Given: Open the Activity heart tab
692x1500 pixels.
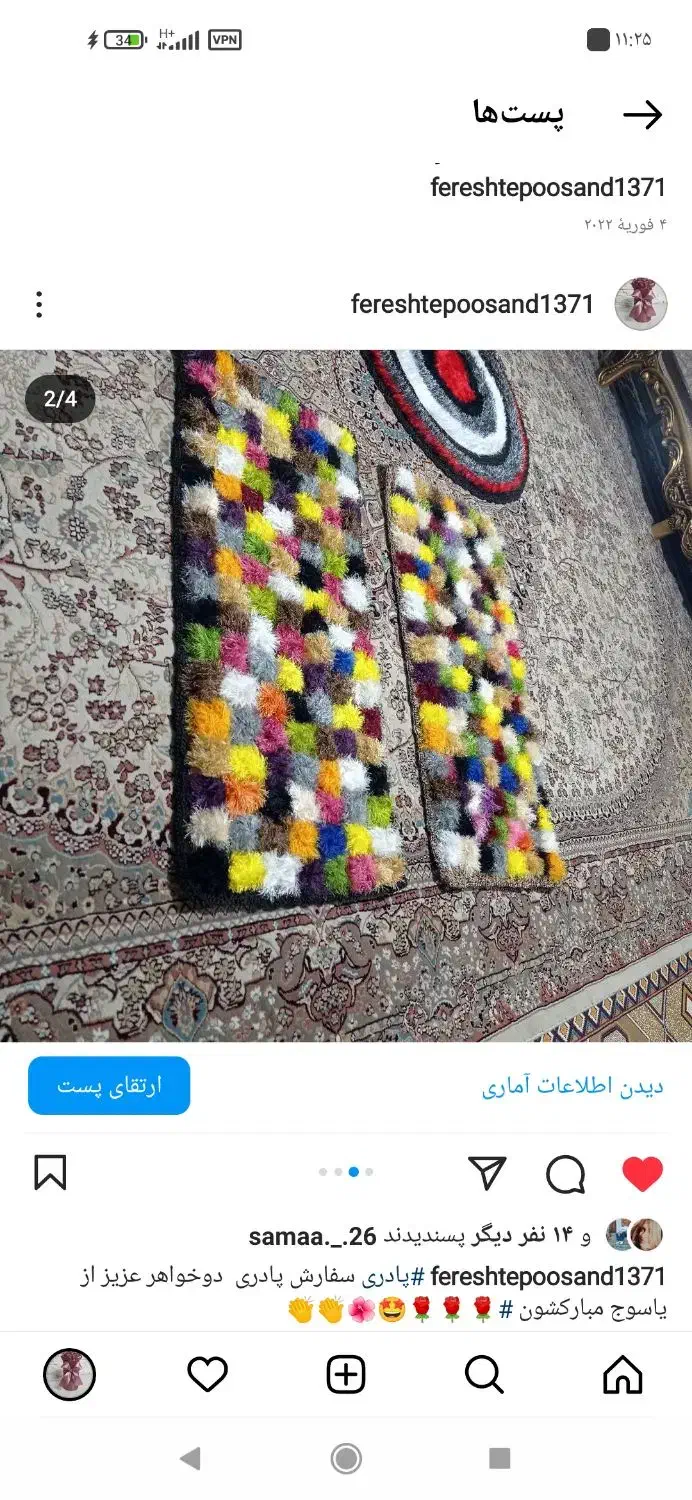Looking at the screenshot, I should [207, 1376].
